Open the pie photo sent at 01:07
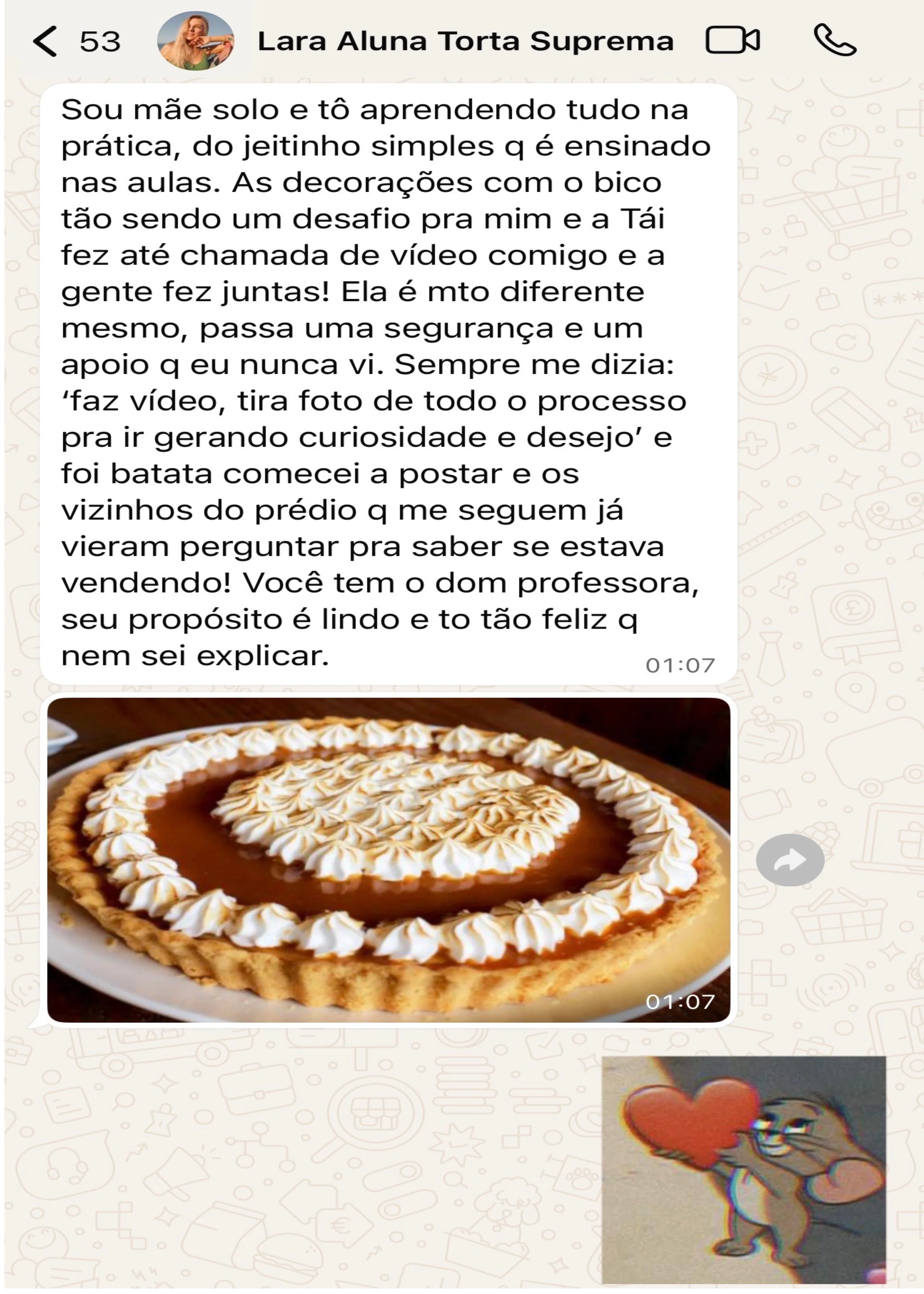This screenshot has width=924, height=1294. [x=388, y=860]
